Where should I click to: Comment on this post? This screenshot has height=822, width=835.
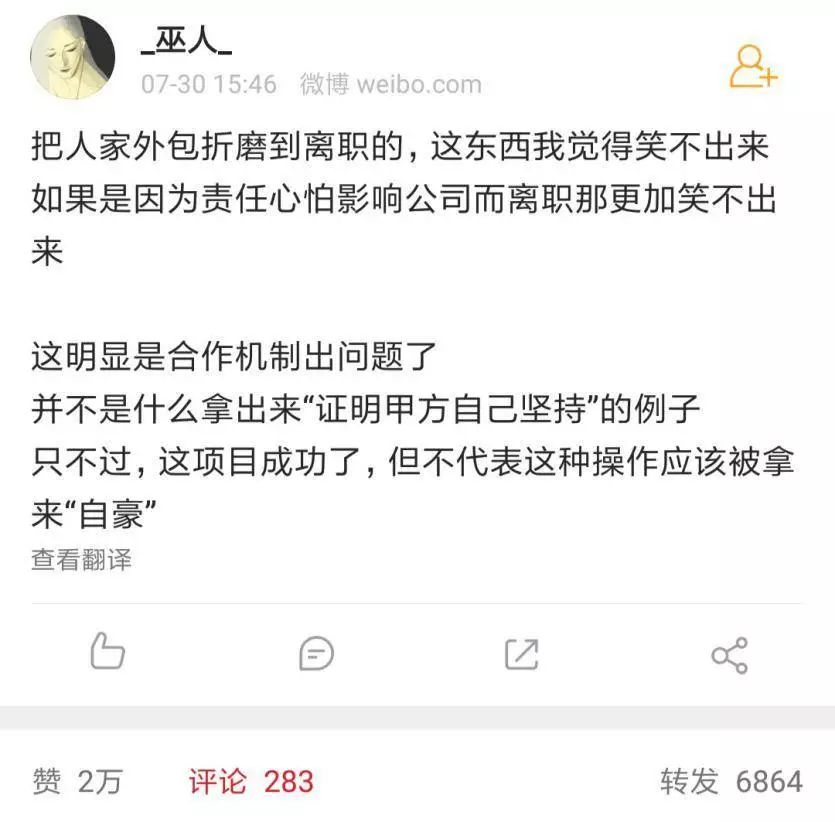coord(316,654)
